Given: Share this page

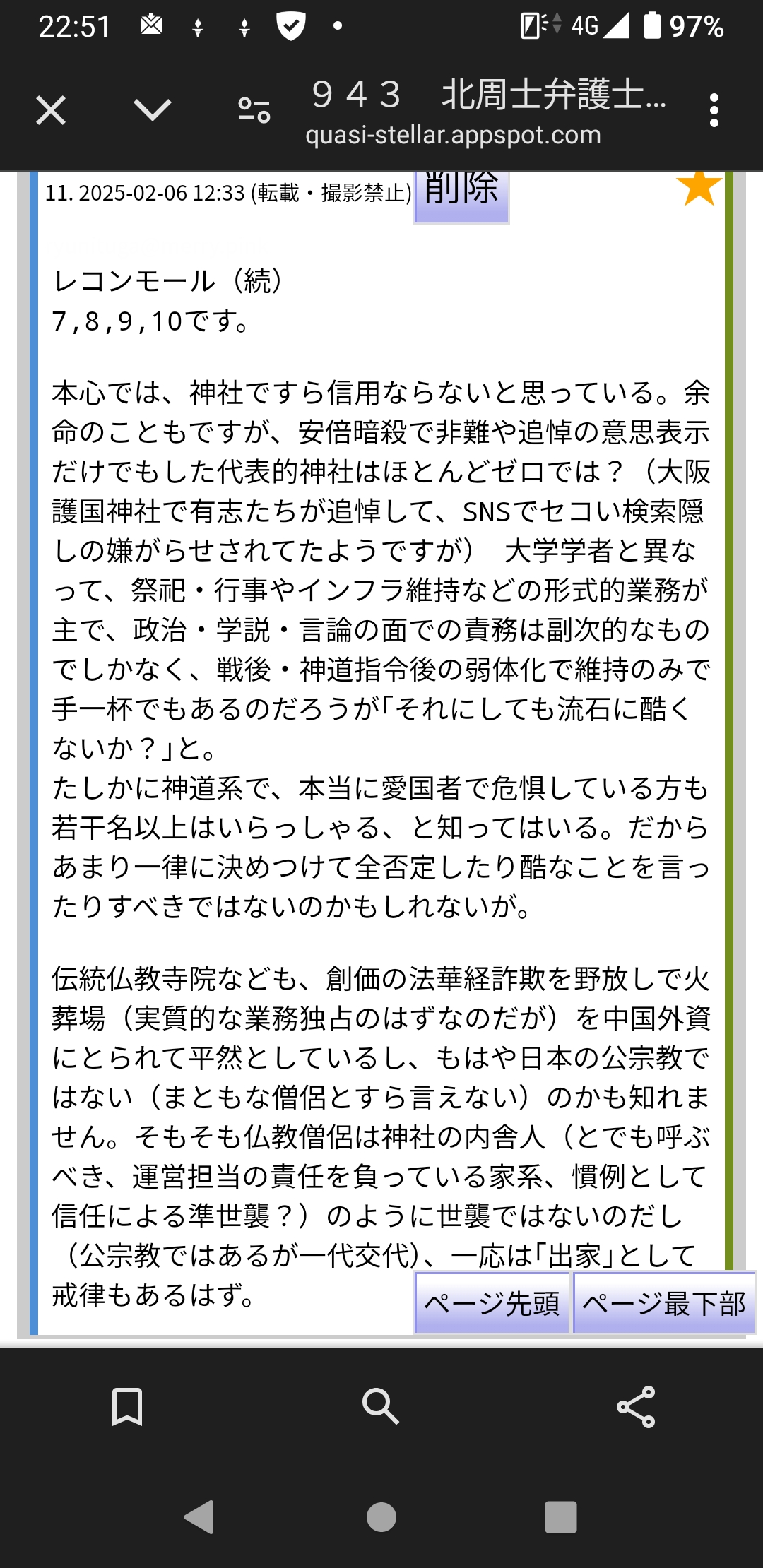Looking at the screenshot, I should pyautogui.click(x=636, y=1406).
